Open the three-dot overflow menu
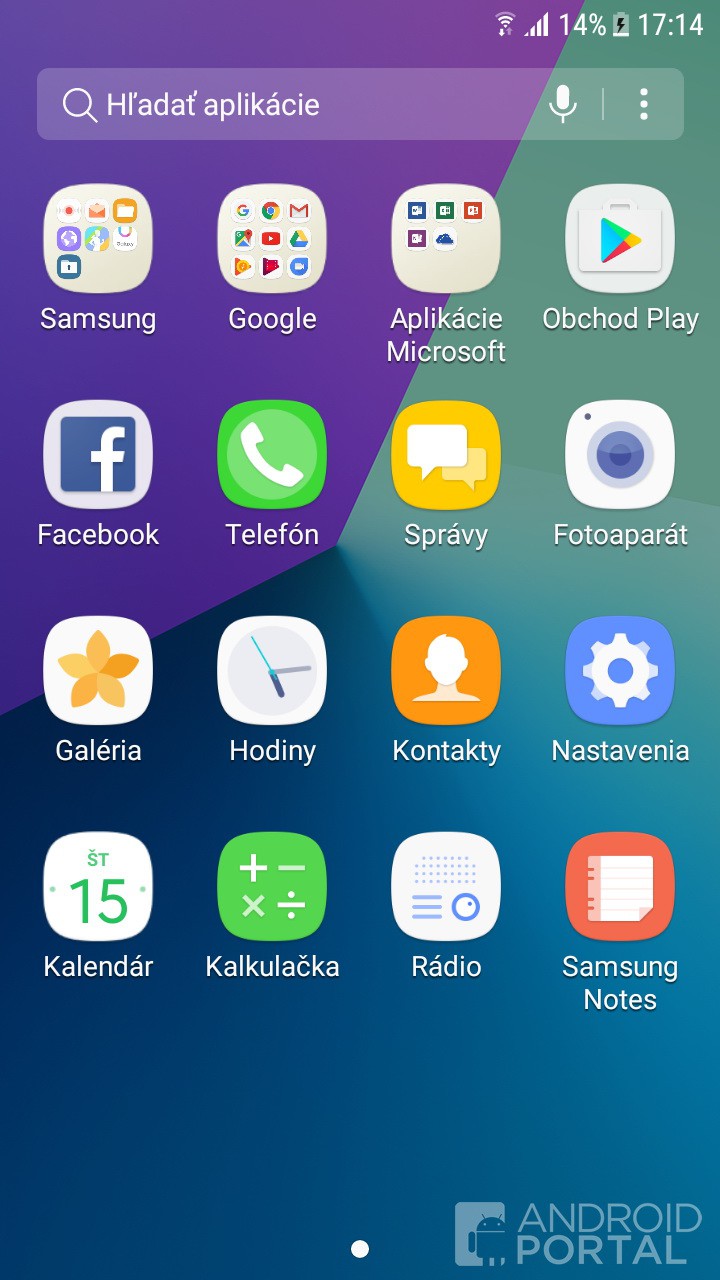This screenshot has width=720, height=1280. pos(644,104)
